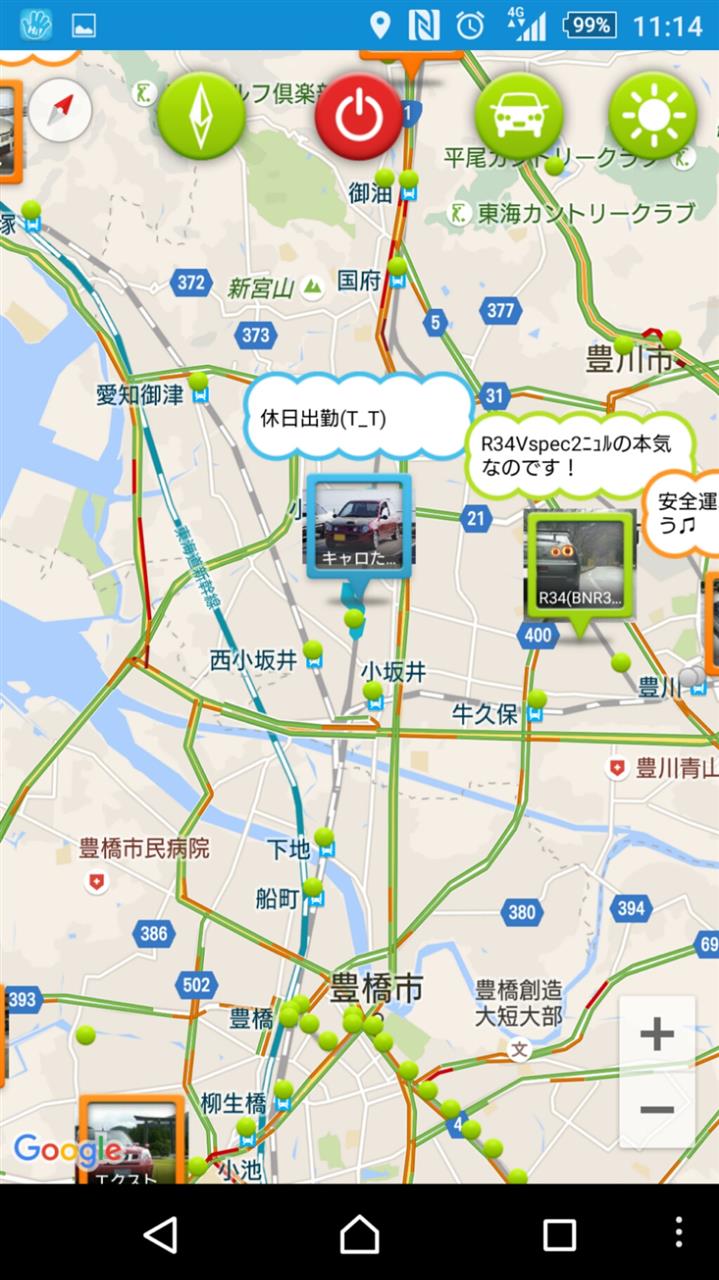Open the エクスト car marker at bottom
The image size is (719, 1280).
(132, 1140)
